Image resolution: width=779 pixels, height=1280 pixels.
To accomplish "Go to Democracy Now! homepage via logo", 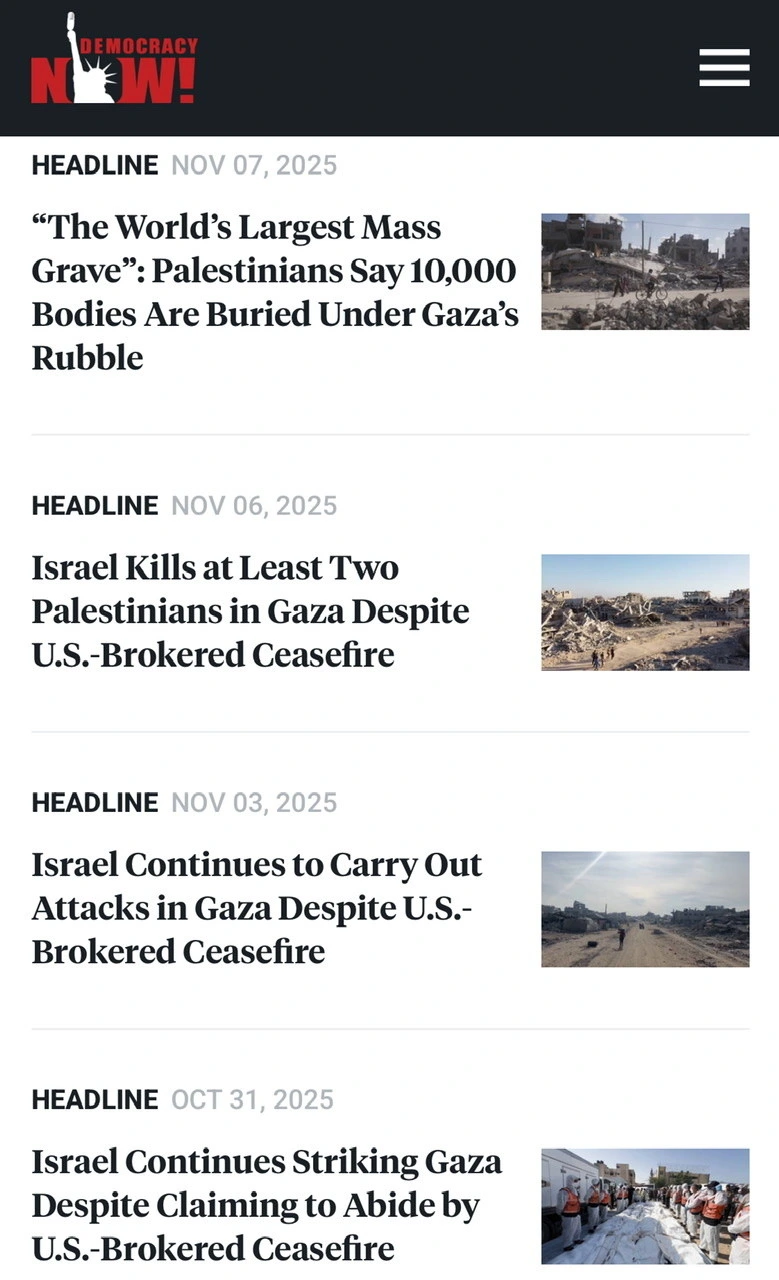I will [x=114, y=61].
